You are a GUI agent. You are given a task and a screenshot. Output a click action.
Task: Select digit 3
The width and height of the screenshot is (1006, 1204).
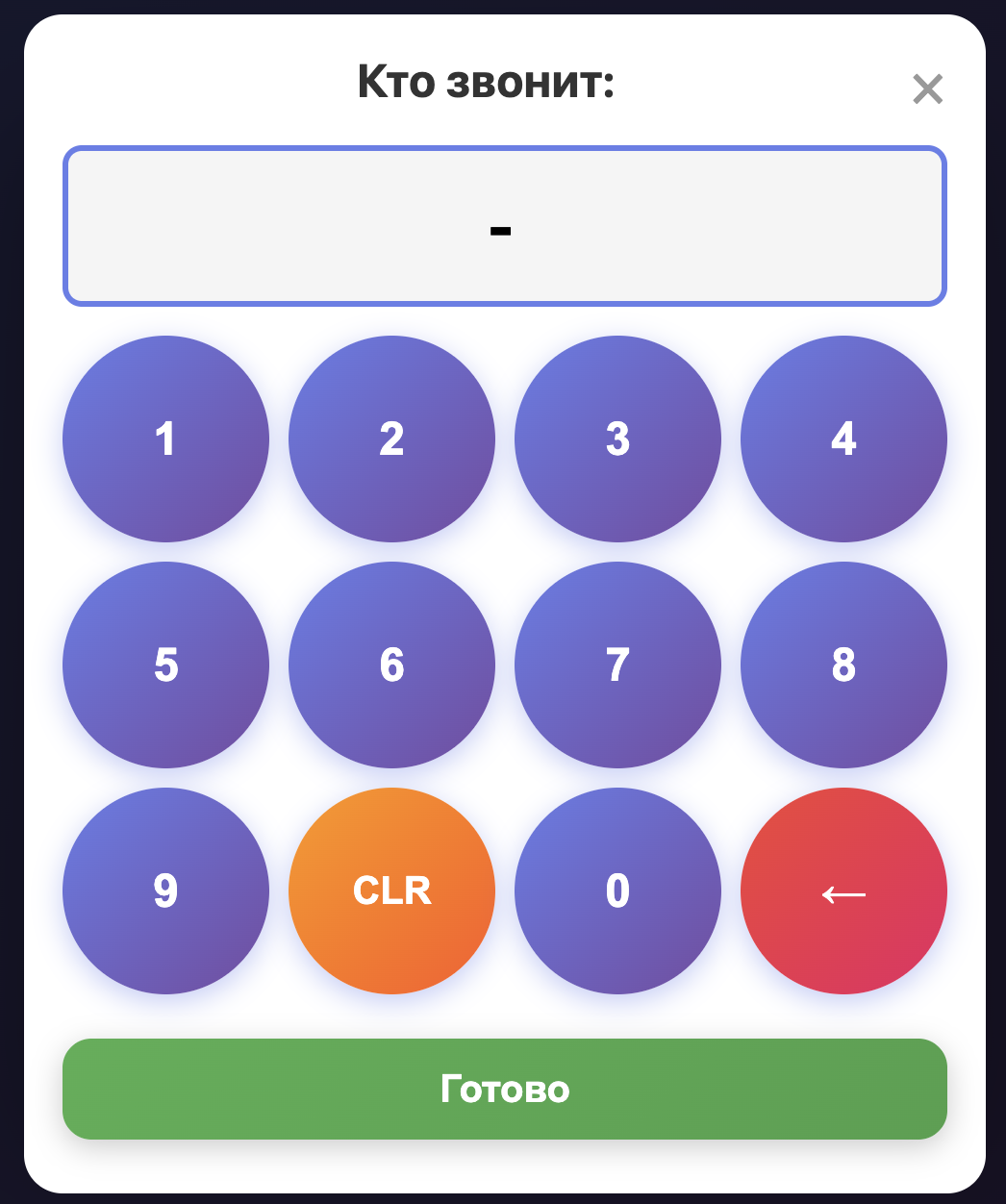[617, 439]
